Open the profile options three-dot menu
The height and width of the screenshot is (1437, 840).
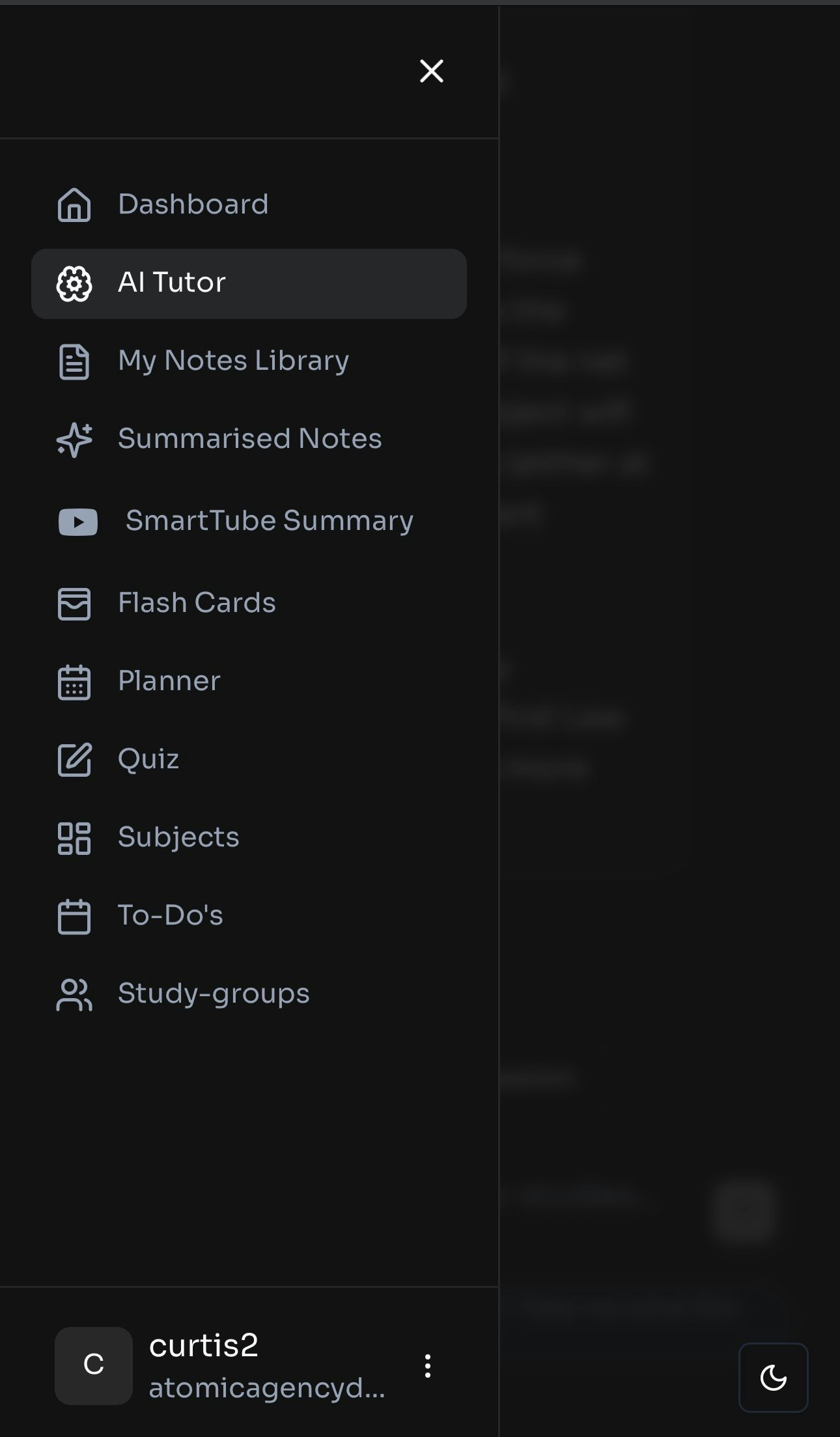point(428,1366)
